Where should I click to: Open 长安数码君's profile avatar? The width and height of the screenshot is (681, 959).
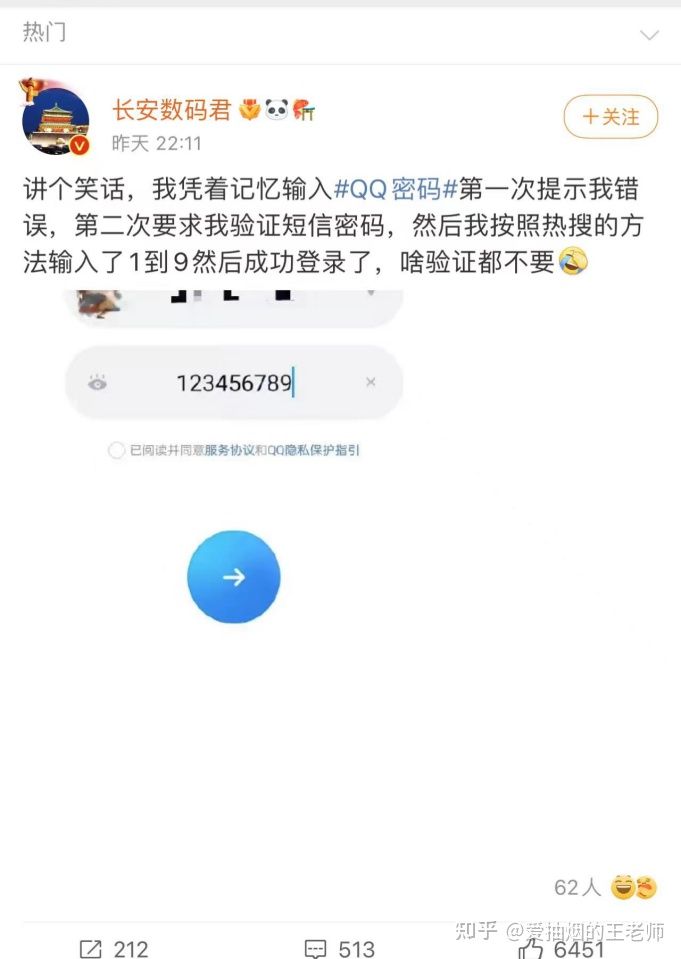pyautogui.click(x=57, y=121)
